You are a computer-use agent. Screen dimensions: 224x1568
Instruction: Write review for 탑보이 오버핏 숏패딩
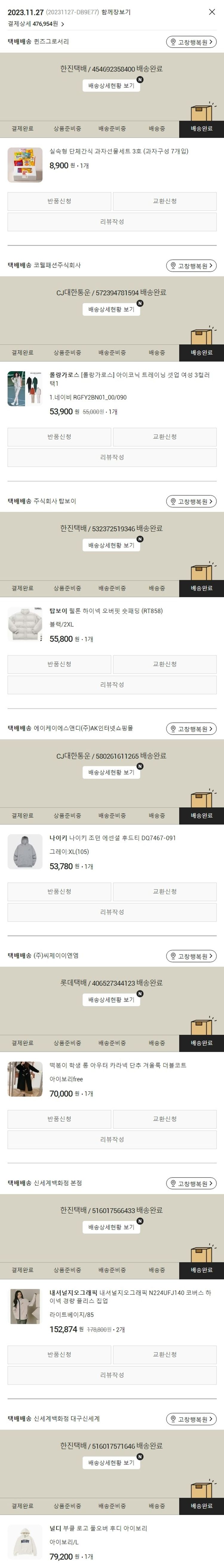tap(112, 685)
